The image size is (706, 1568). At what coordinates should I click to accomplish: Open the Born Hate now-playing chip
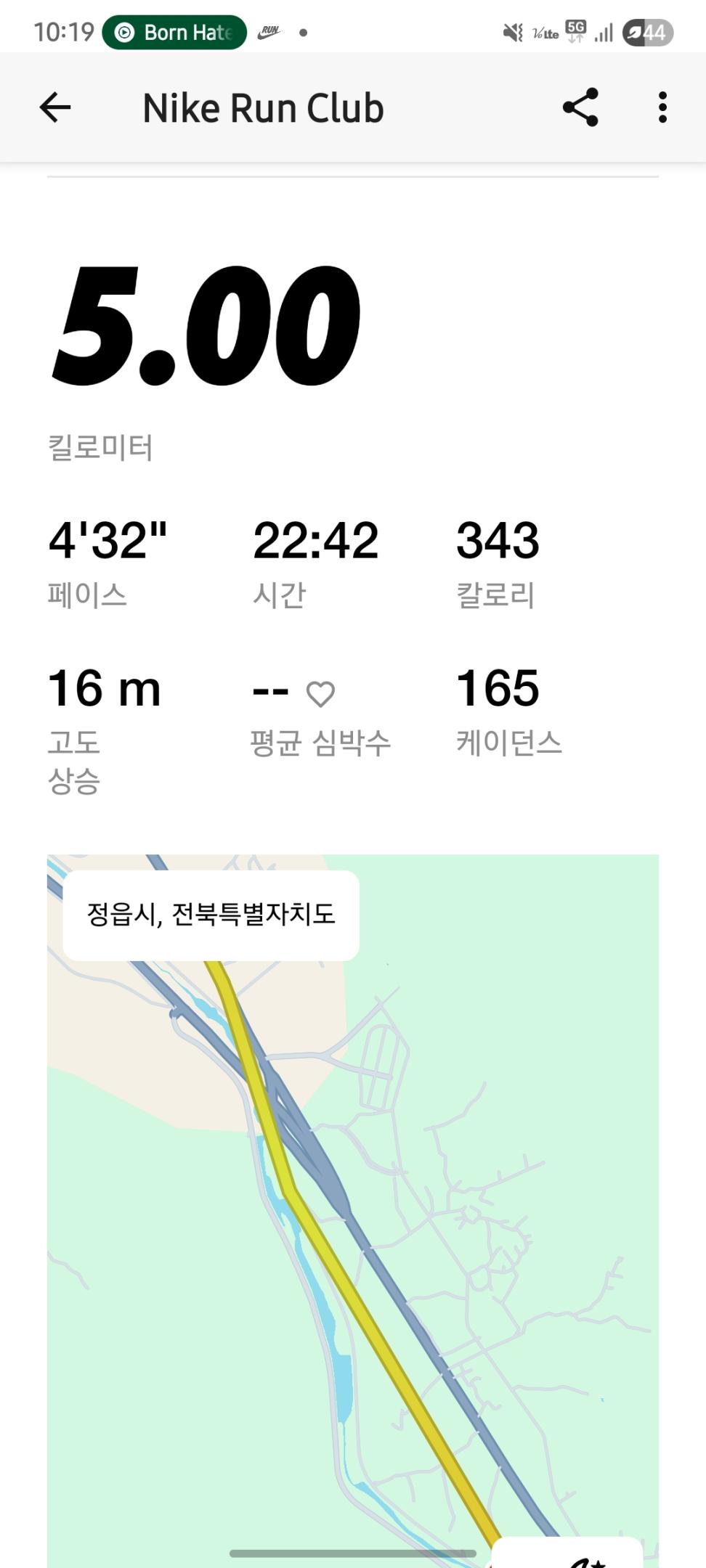click(x=174, y=33)
